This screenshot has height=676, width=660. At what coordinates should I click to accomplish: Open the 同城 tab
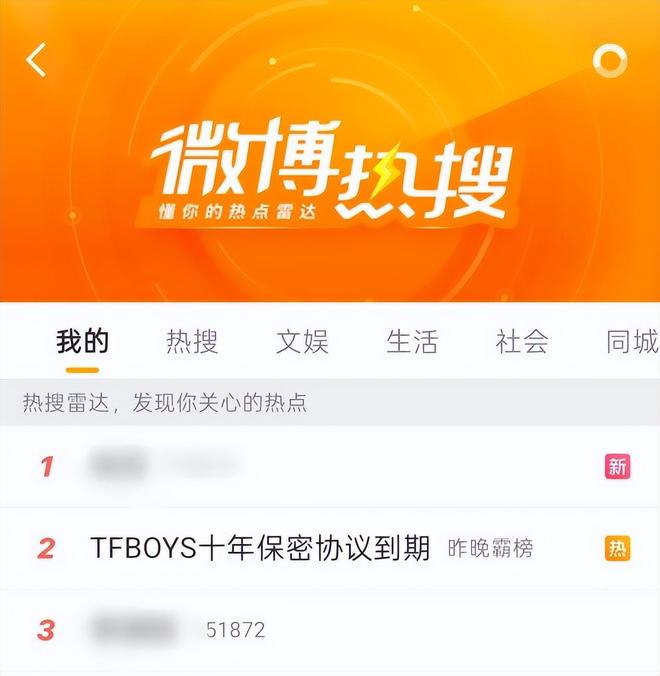tap(632, 342)
